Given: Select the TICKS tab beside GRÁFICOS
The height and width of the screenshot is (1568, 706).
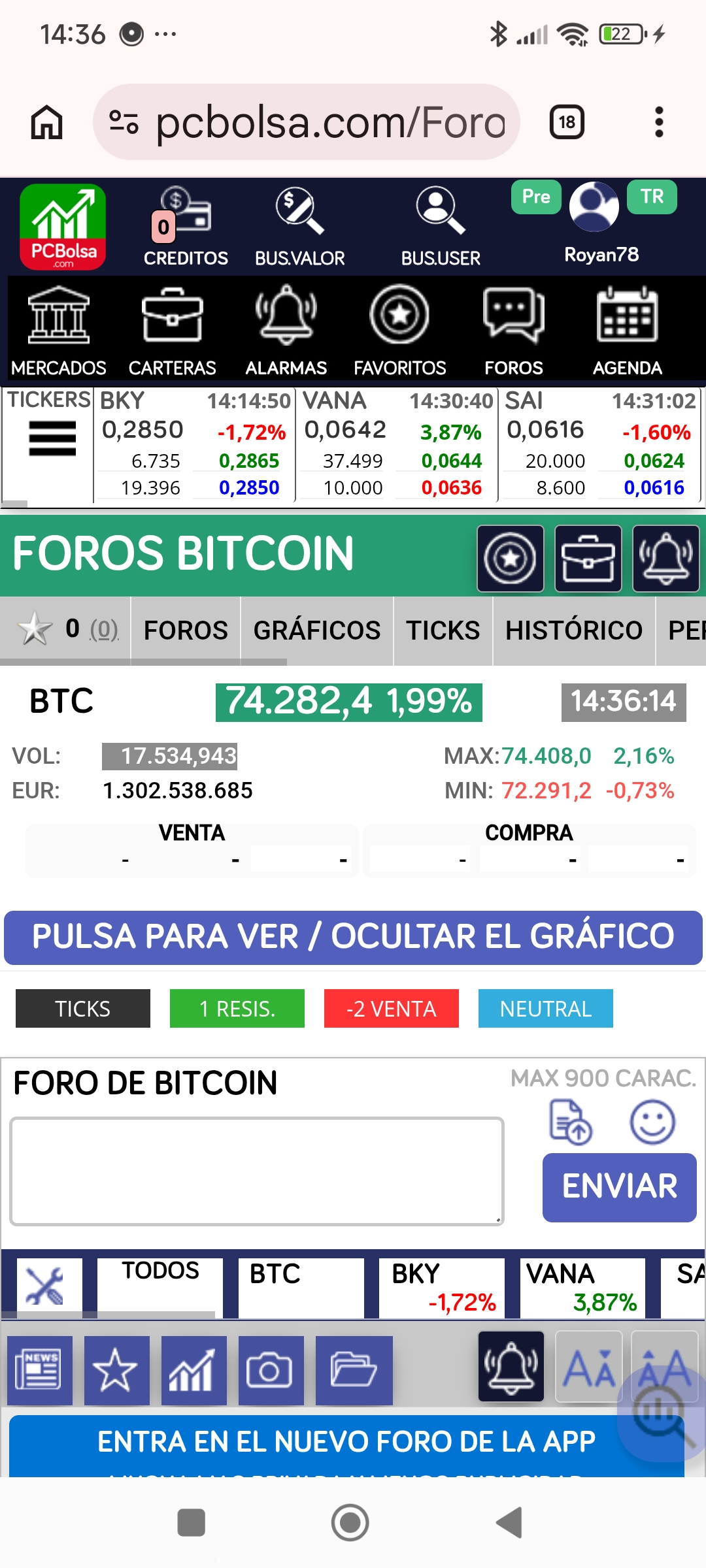Looking at the screenshot, I should pos(443,630).
